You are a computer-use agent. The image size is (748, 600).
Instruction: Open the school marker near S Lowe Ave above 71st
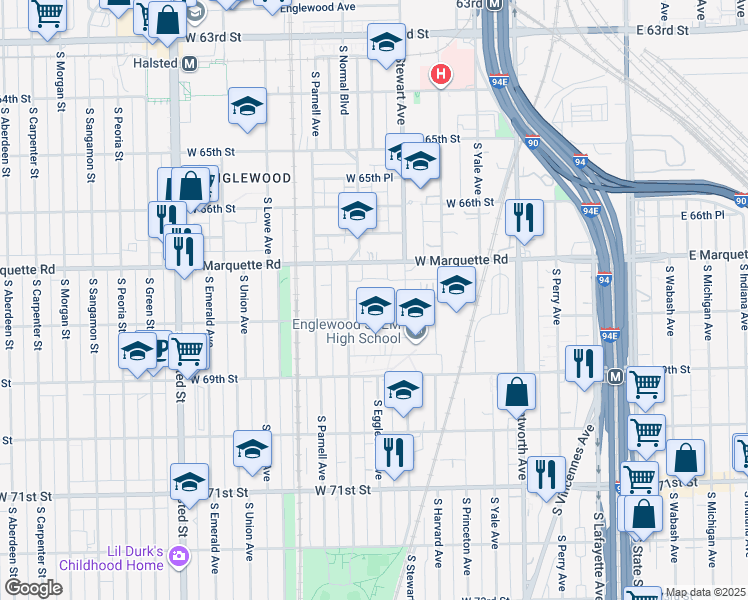pos(252,451)
